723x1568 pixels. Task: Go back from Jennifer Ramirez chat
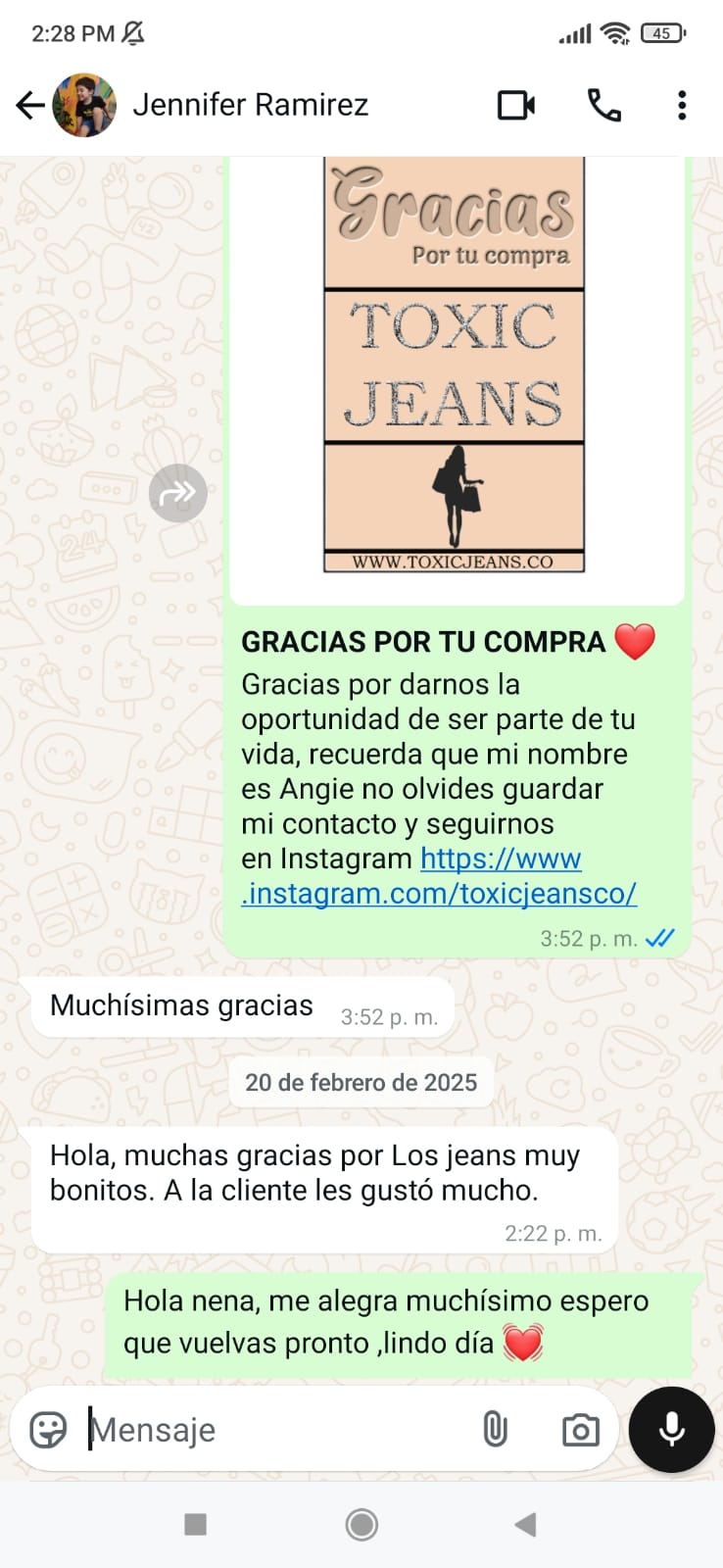click(30, 105)
